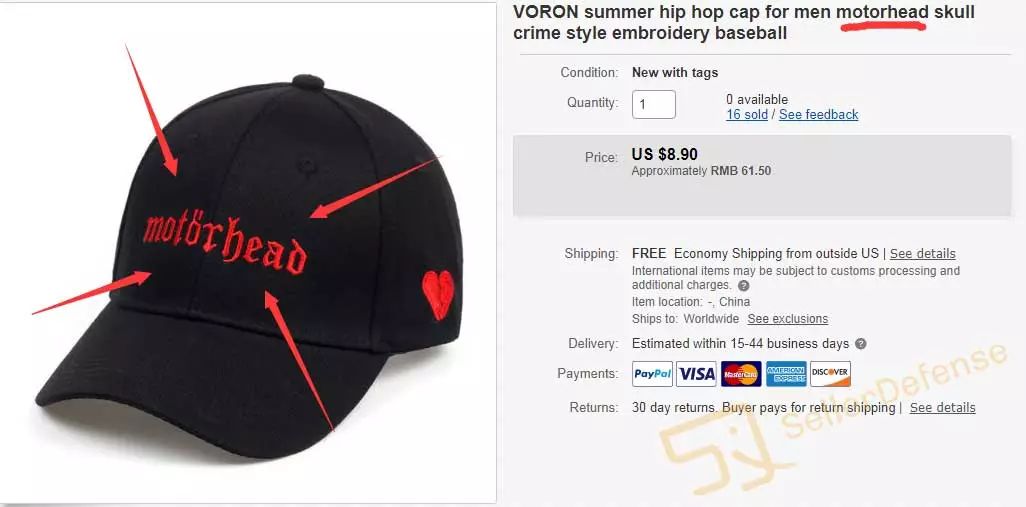The height and width of the screenshot is (507, 1026).
Task: Tap the help icon beside additional charges
Action: (x=743, y=286)
